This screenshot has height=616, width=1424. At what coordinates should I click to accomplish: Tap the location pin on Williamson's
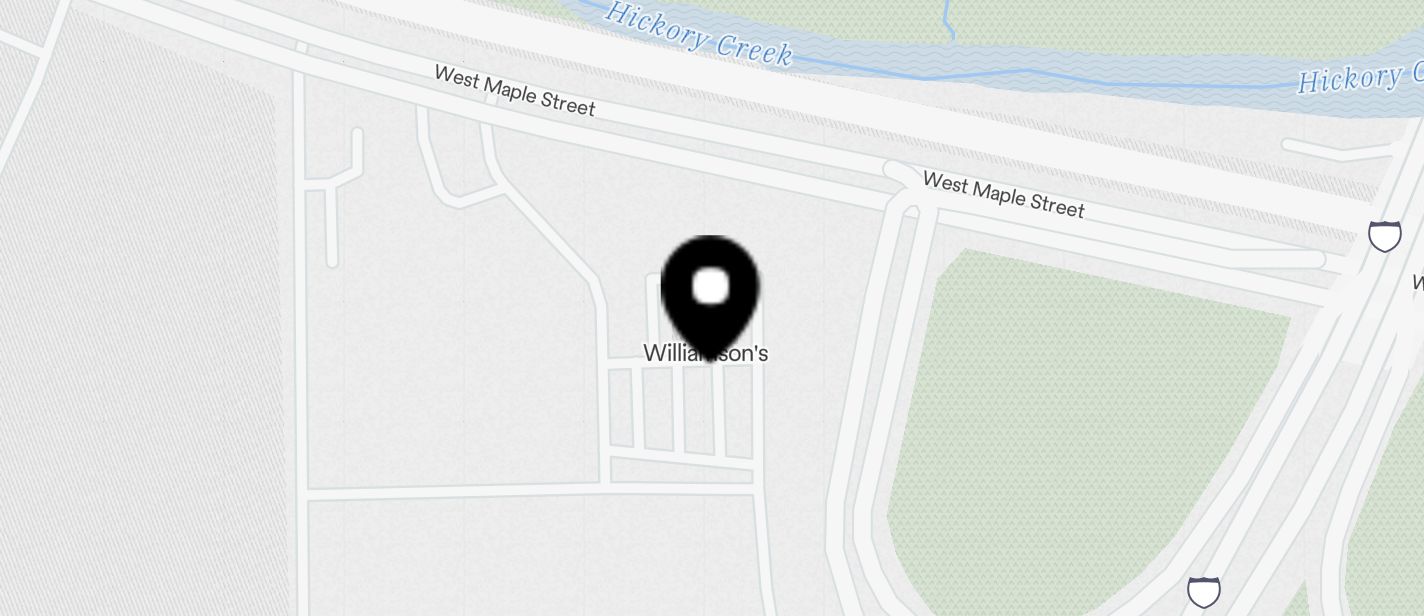(x=710, y=294)
